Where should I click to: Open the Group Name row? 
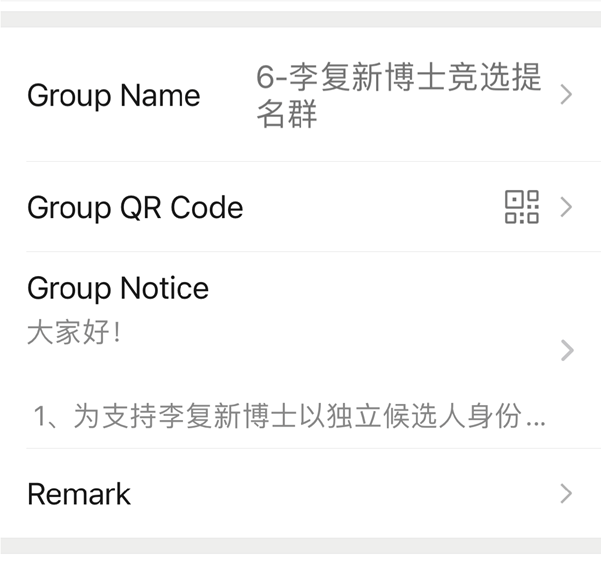pos(300,96)
